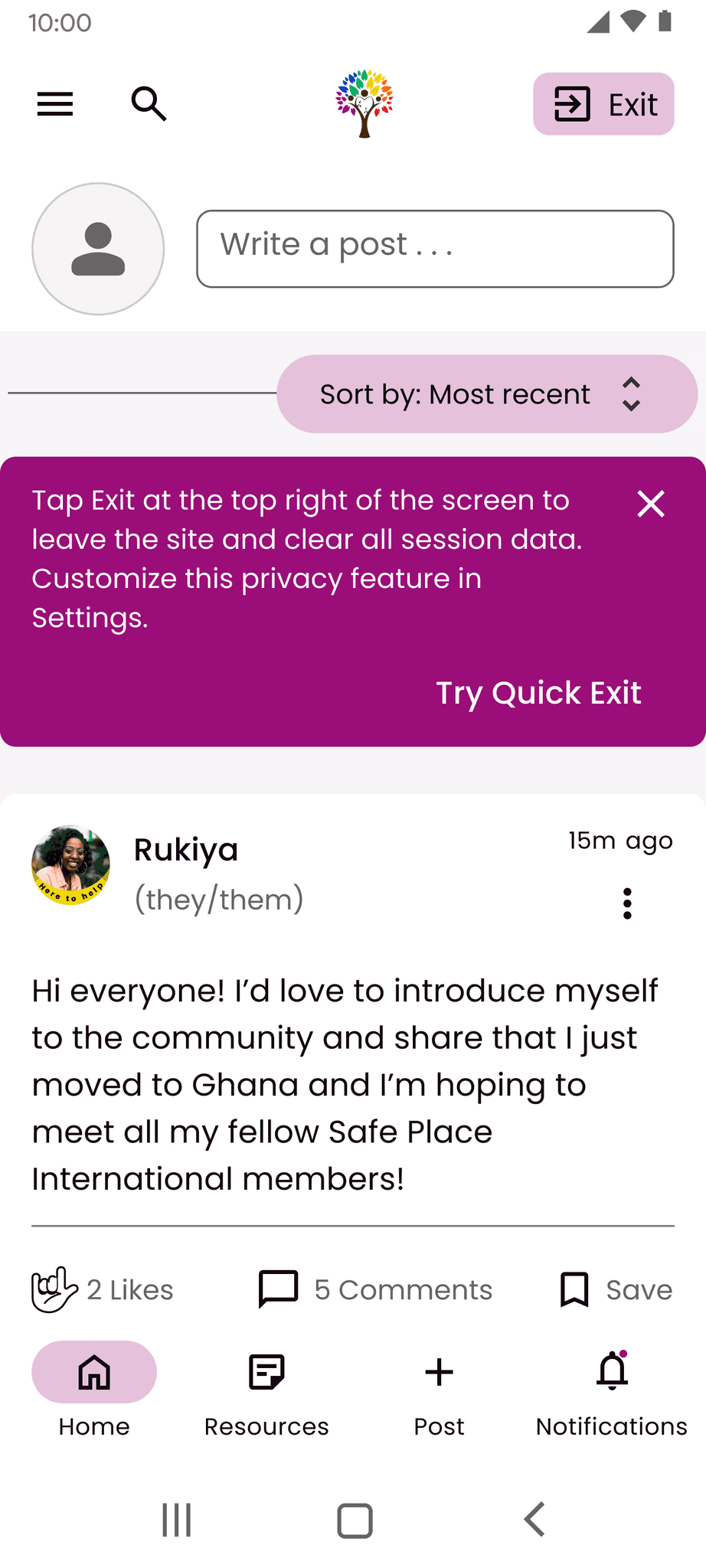Expand sorting options via the chevron arrows
706x1568 pixels.
click(631, 394)
